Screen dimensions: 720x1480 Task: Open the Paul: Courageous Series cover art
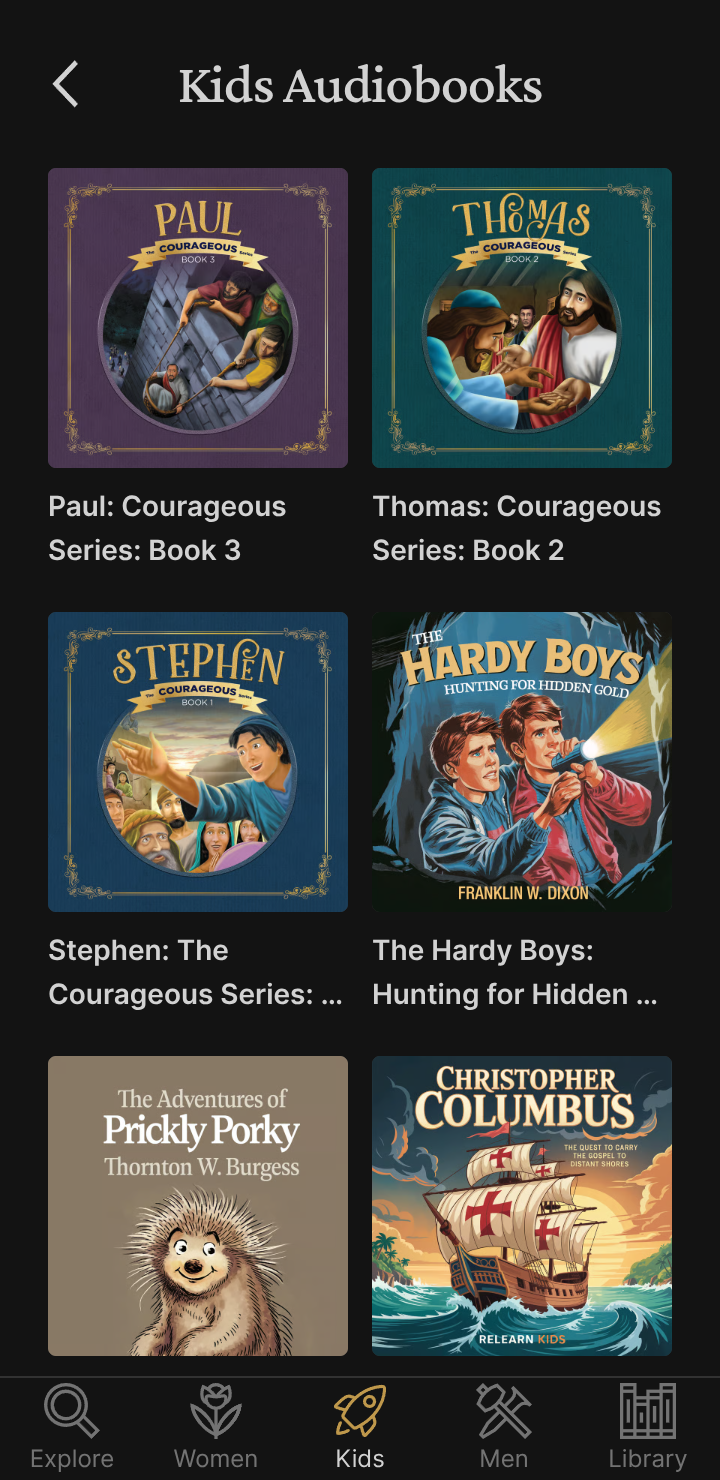coord(197,318)
